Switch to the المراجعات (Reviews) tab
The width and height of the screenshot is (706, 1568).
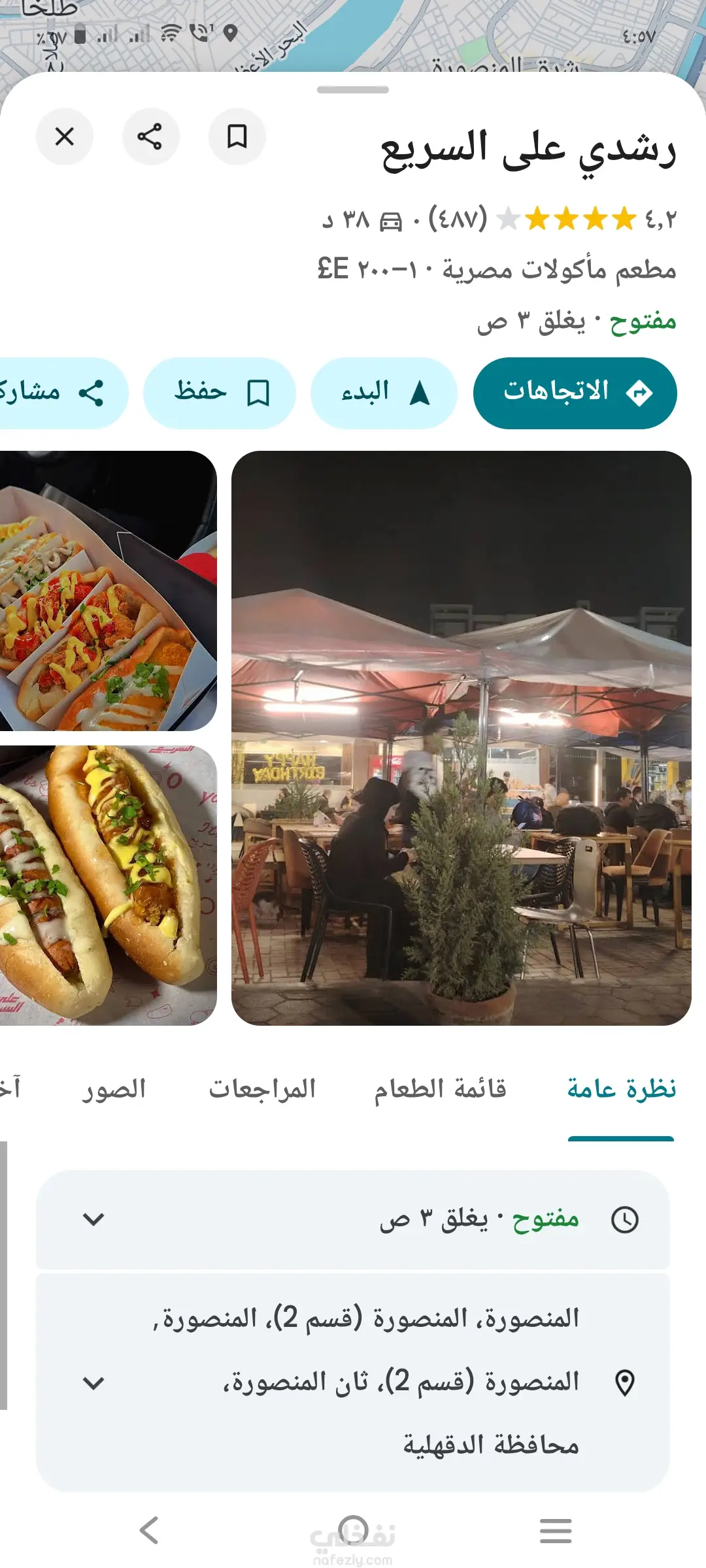[262, 1089]
